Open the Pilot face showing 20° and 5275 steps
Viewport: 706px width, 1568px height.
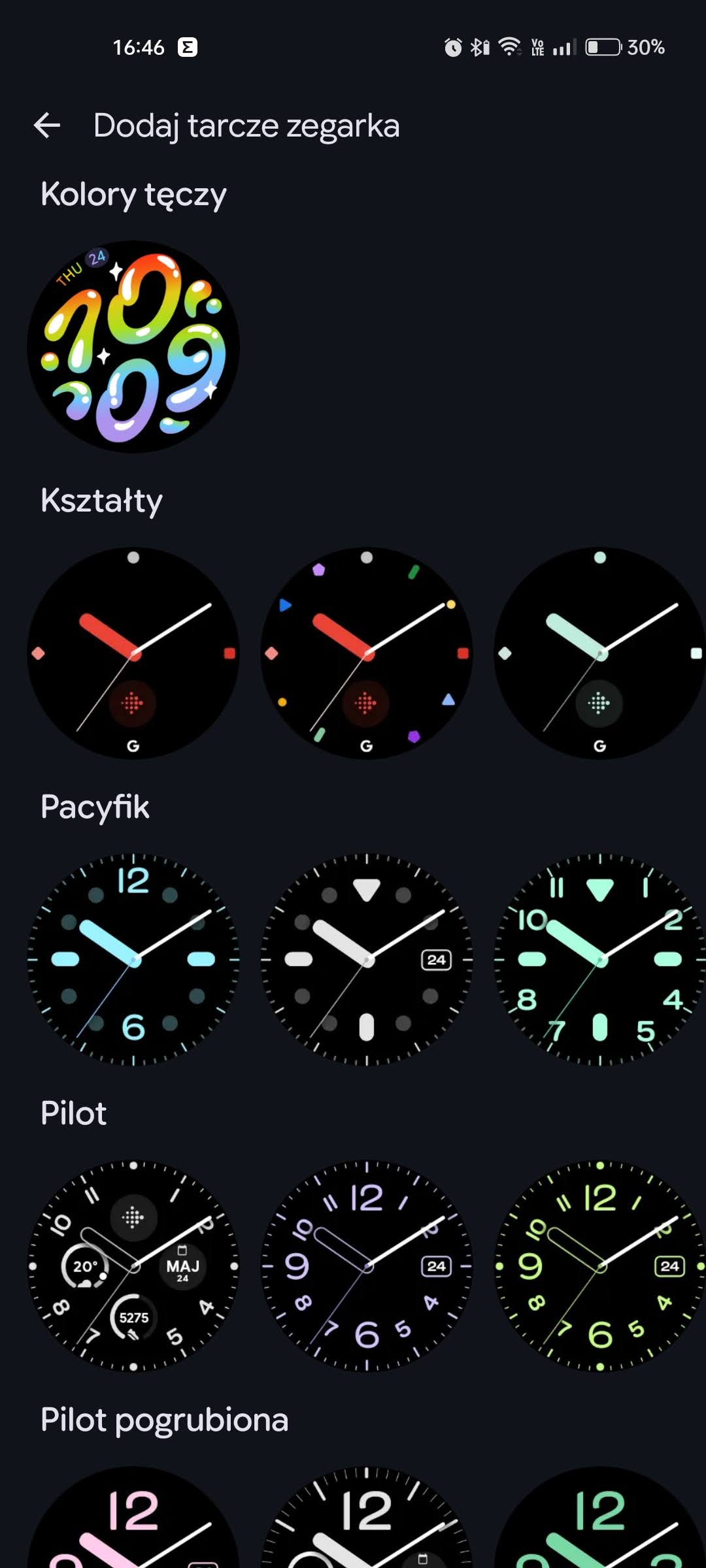[x=133, y=1266]
